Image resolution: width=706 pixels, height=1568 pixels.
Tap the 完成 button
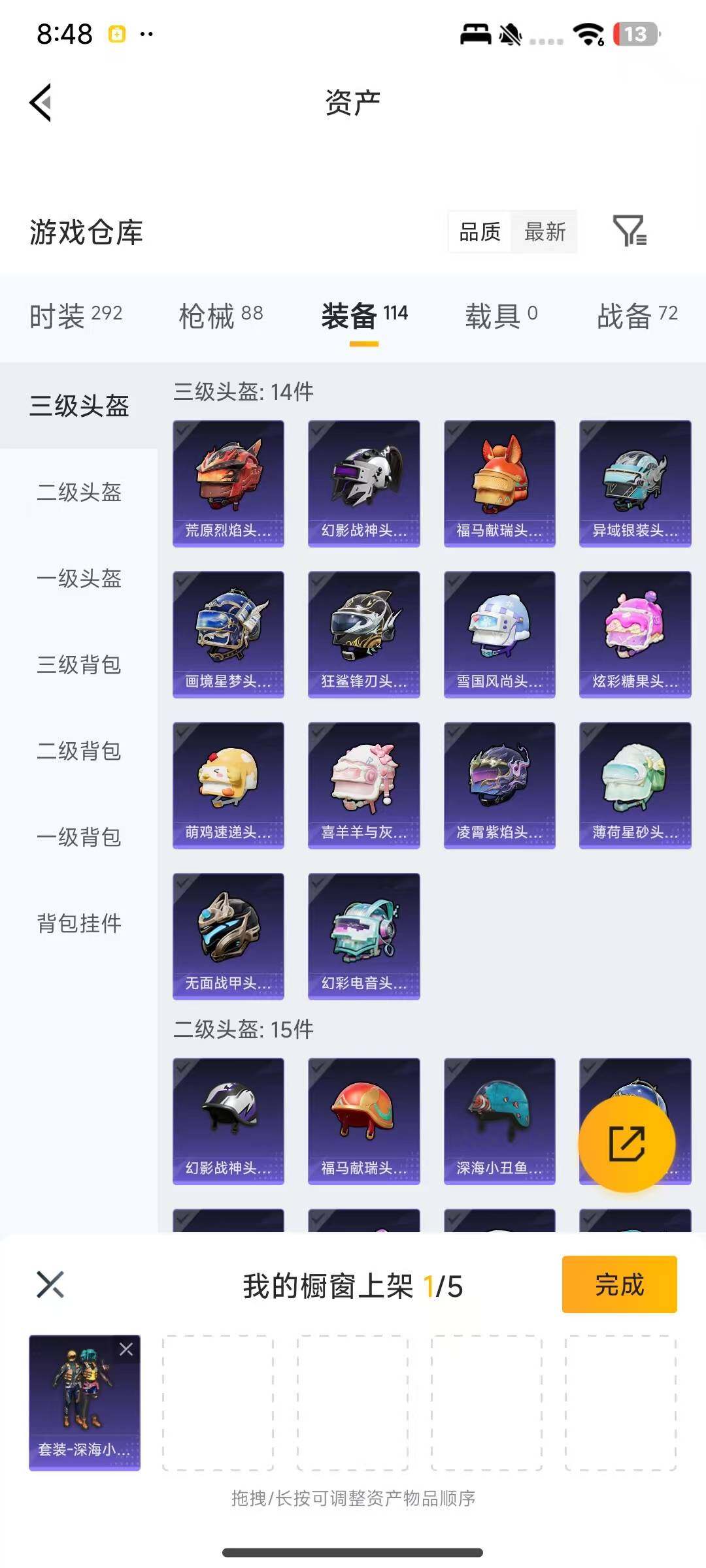pyautogui.click(x=619, y=1285)
